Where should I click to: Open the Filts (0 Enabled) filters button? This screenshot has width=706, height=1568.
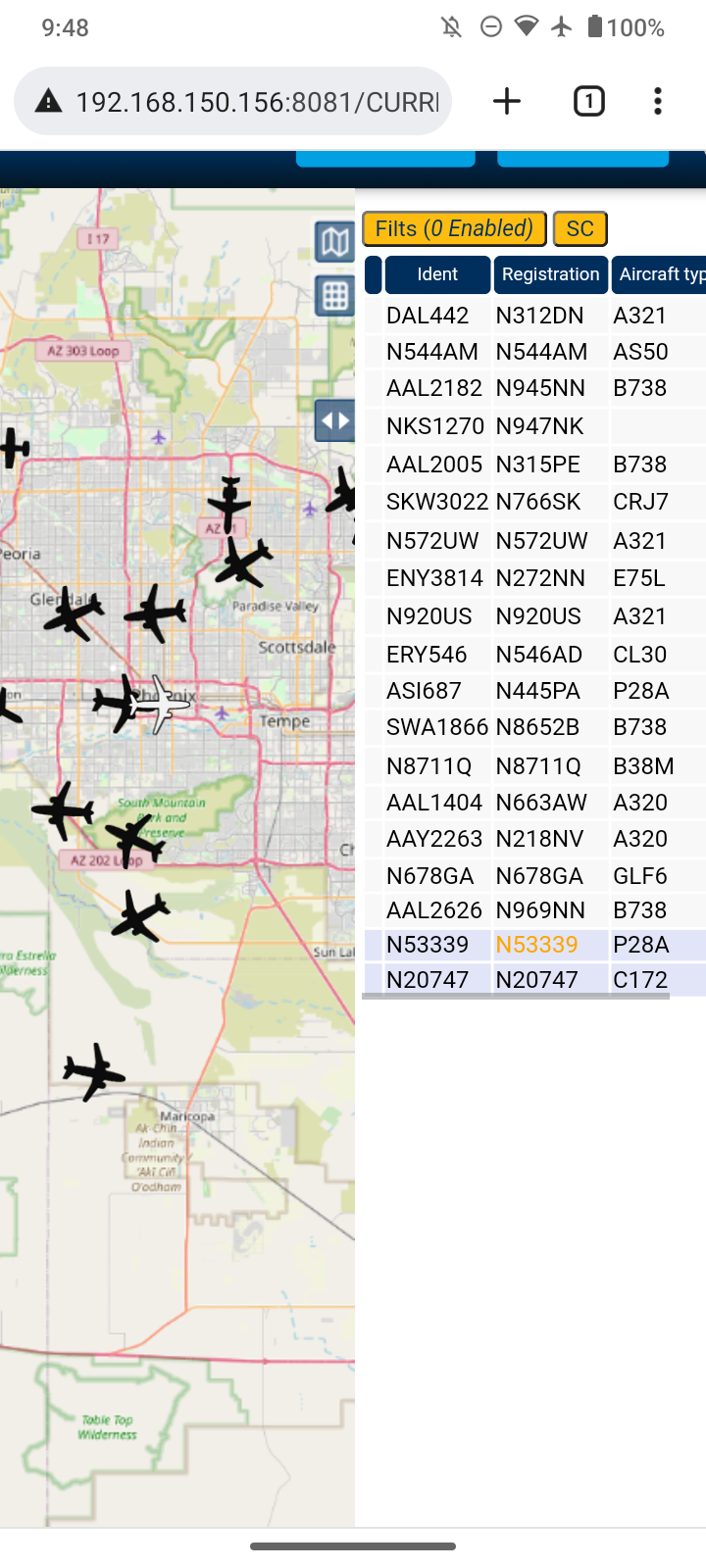454,228
